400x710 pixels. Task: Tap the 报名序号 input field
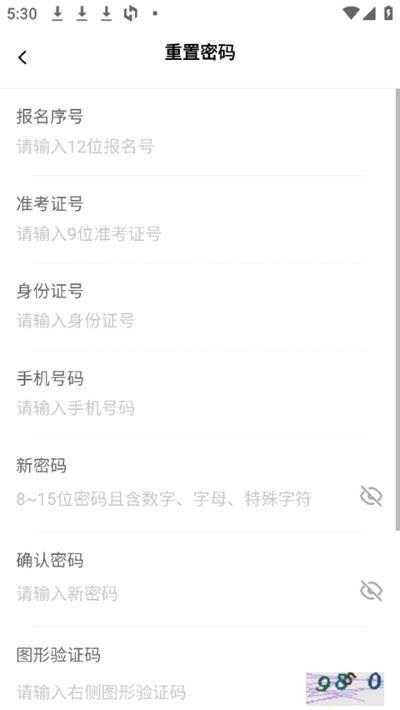pyautogui.click(x=190, y=147)
